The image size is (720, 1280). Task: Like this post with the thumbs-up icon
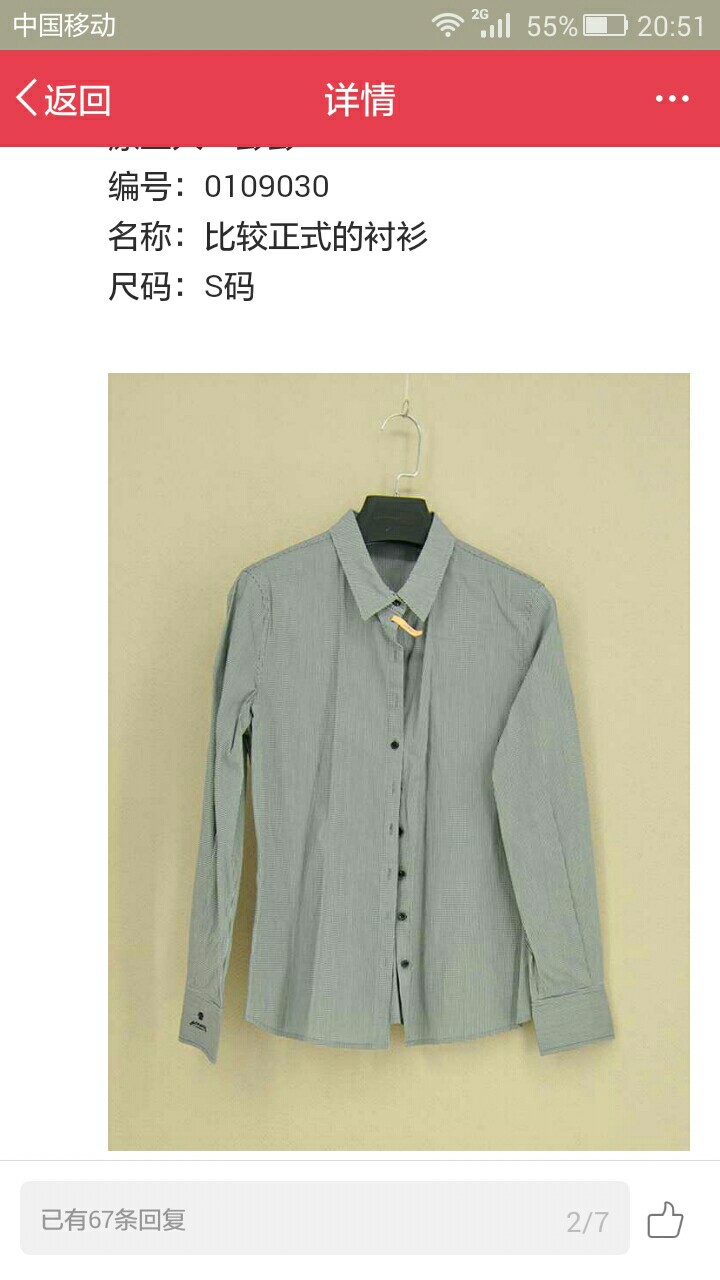665,1220
